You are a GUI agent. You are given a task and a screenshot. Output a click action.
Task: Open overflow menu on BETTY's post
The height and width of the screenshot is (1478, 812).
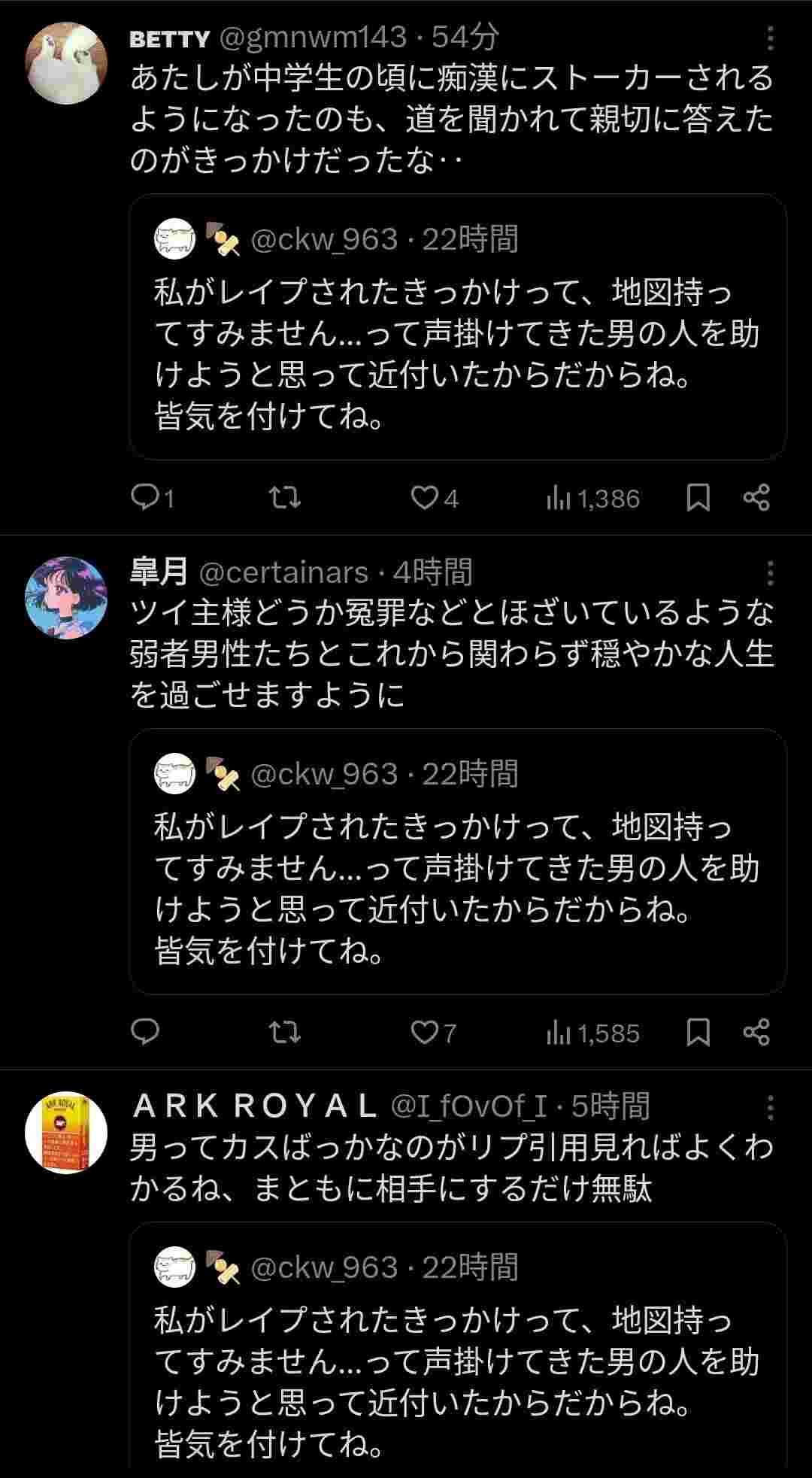[770, 38]
